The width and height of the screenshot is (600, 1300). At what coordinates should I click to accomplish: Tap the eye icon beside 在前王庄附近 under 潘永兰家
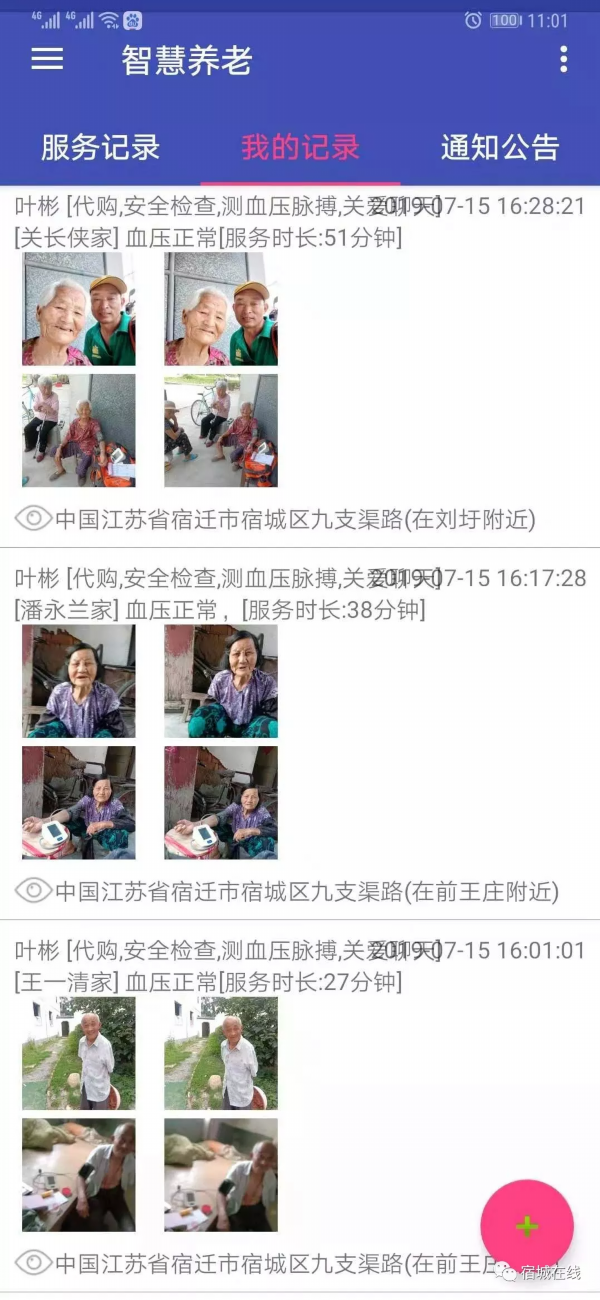tap(33, 890)
